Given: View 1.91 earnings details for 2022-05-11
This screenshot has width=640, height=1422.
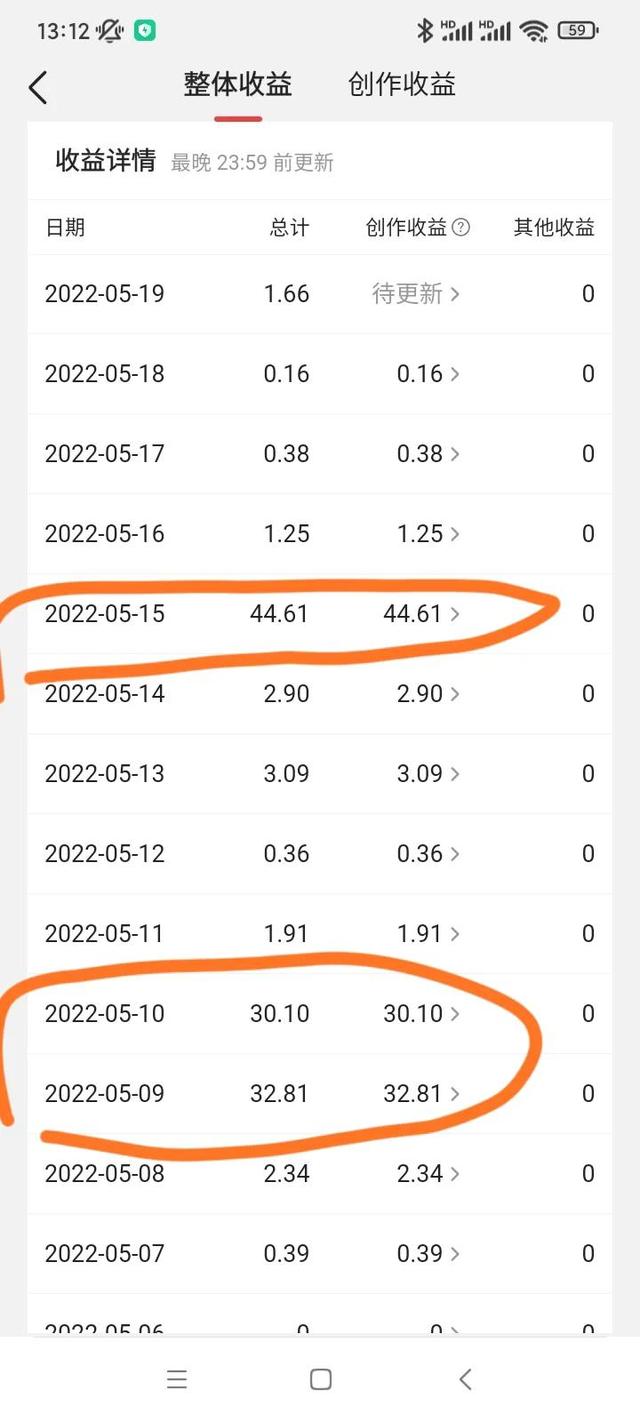Looking at the screenshot, I should point(429,934).
